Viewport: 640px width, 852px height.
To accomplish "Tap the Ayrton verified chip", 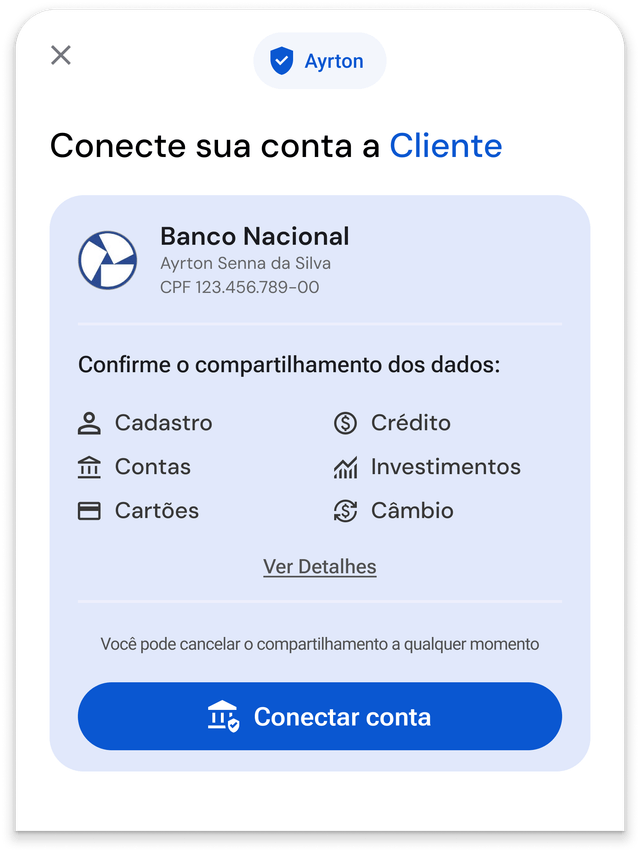I will (320, 61).
